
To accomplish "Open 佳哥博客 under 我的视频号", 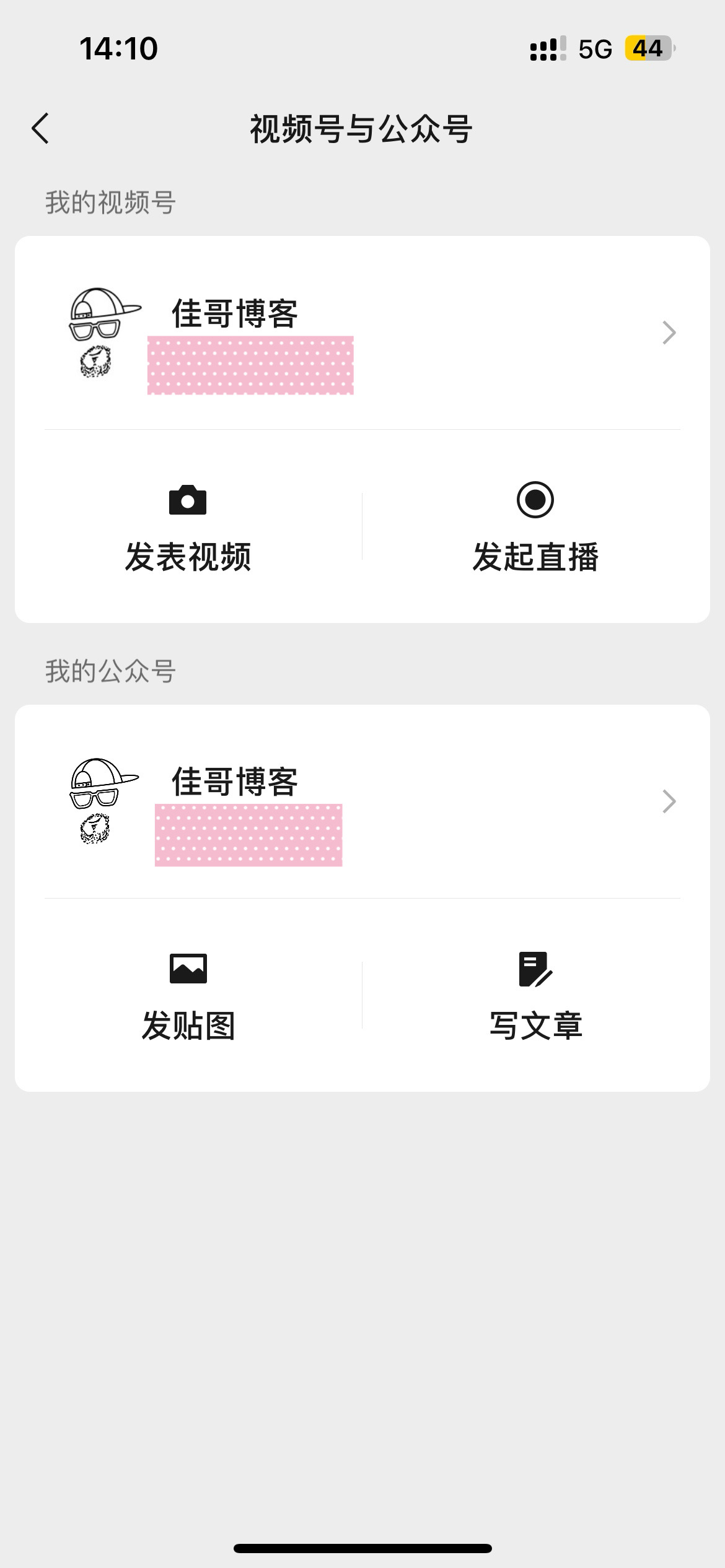I will tap(362, 333).
